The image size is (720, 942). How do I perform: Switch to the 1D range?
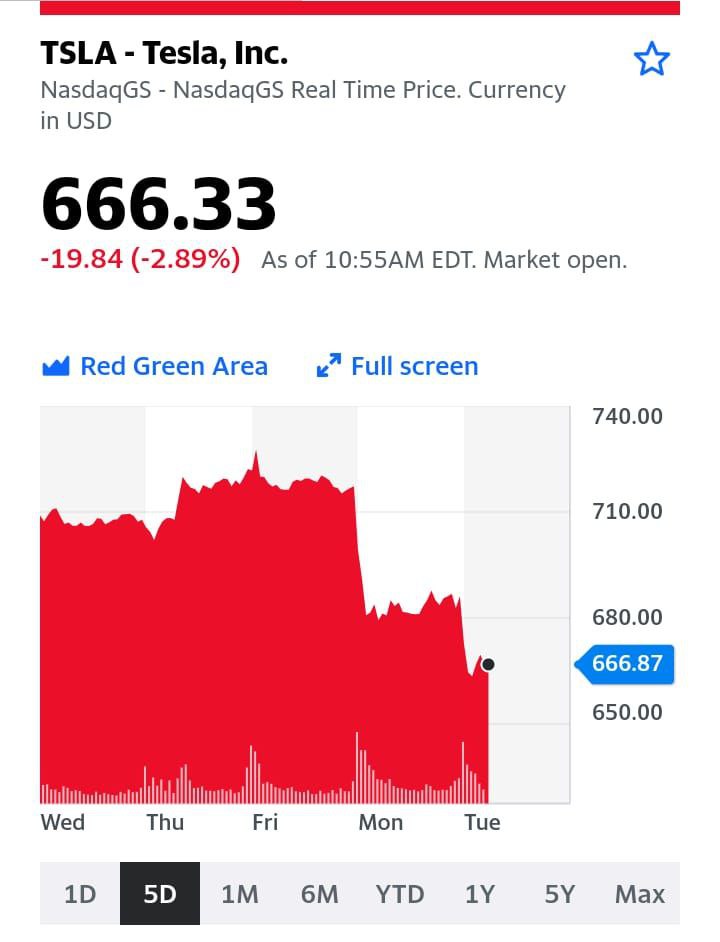pos(80,894)
